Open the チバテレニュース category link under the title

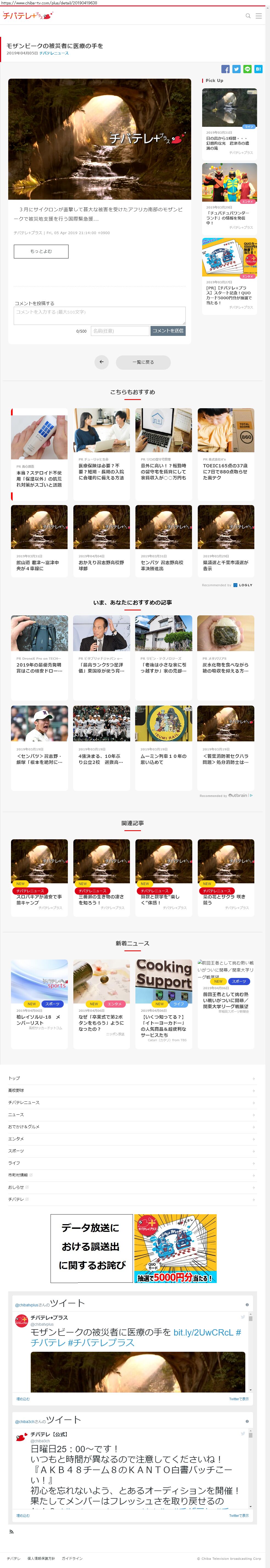54,54
